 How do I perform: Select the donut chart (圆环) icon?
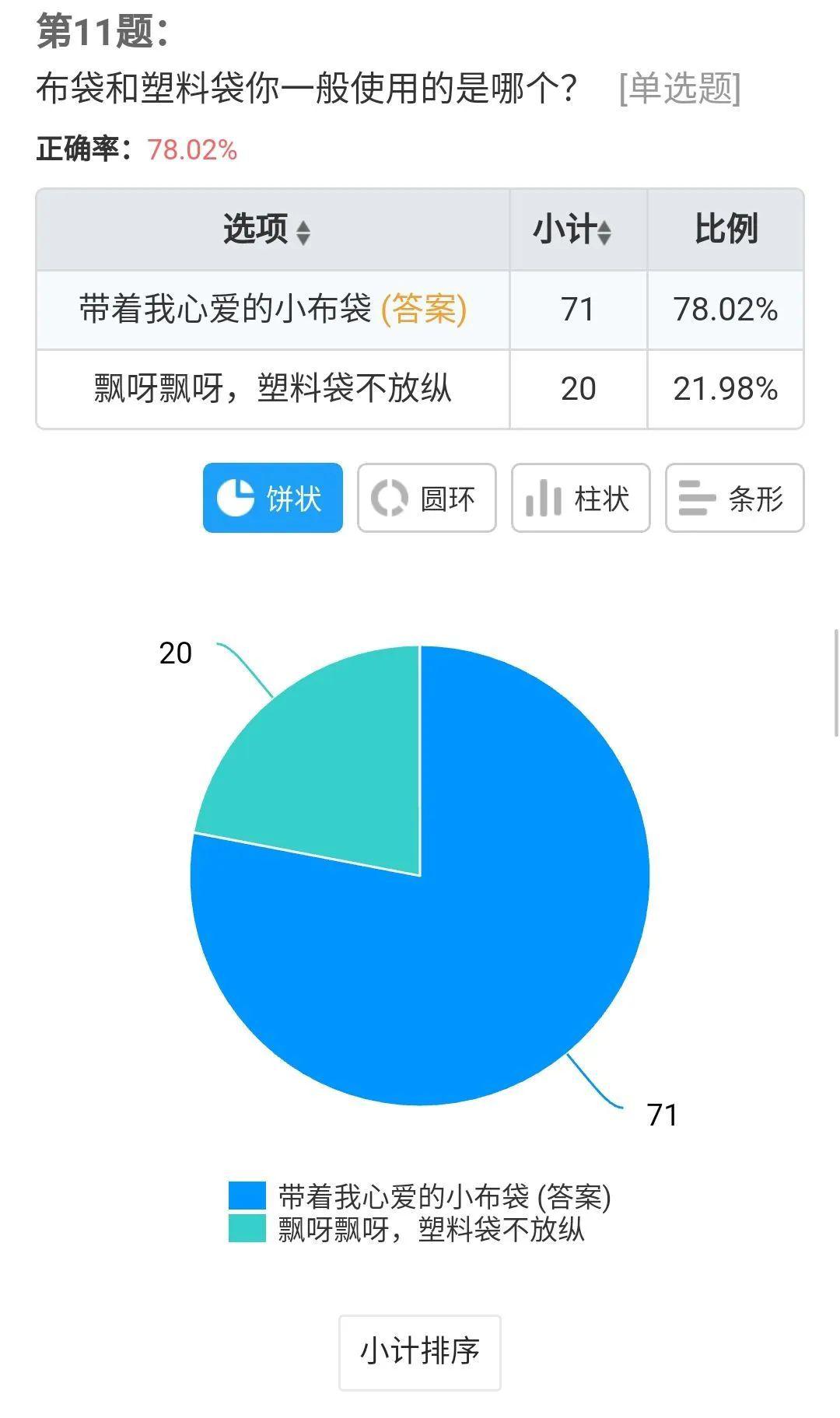[427, 499]
